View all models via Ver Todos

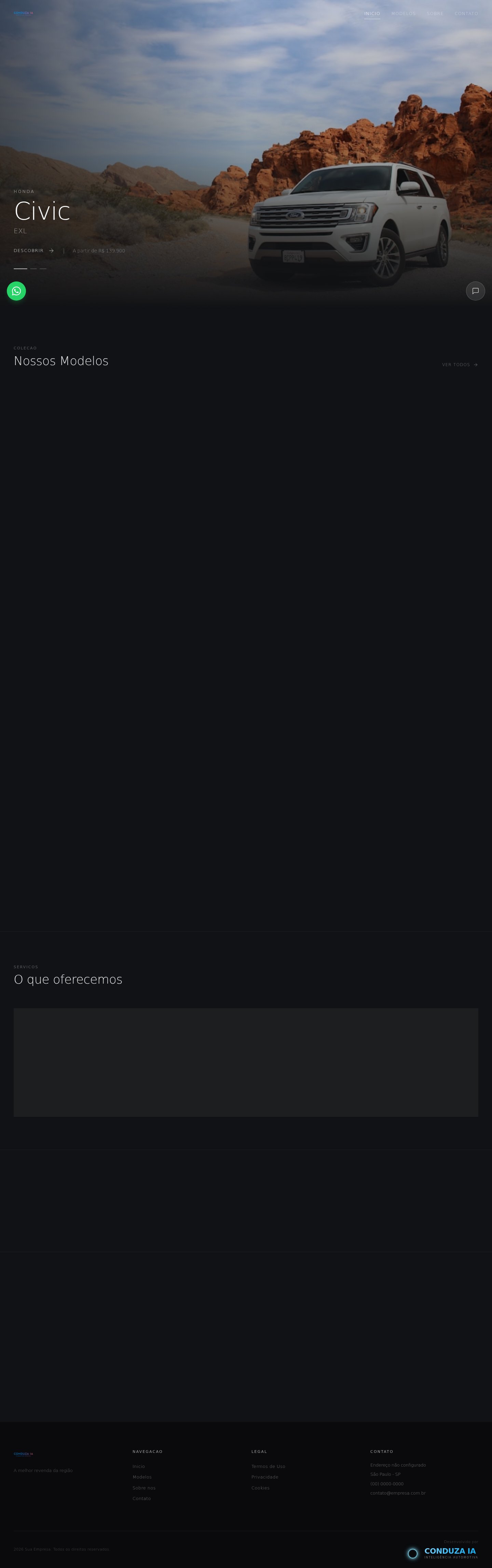(x=459, y=365)
